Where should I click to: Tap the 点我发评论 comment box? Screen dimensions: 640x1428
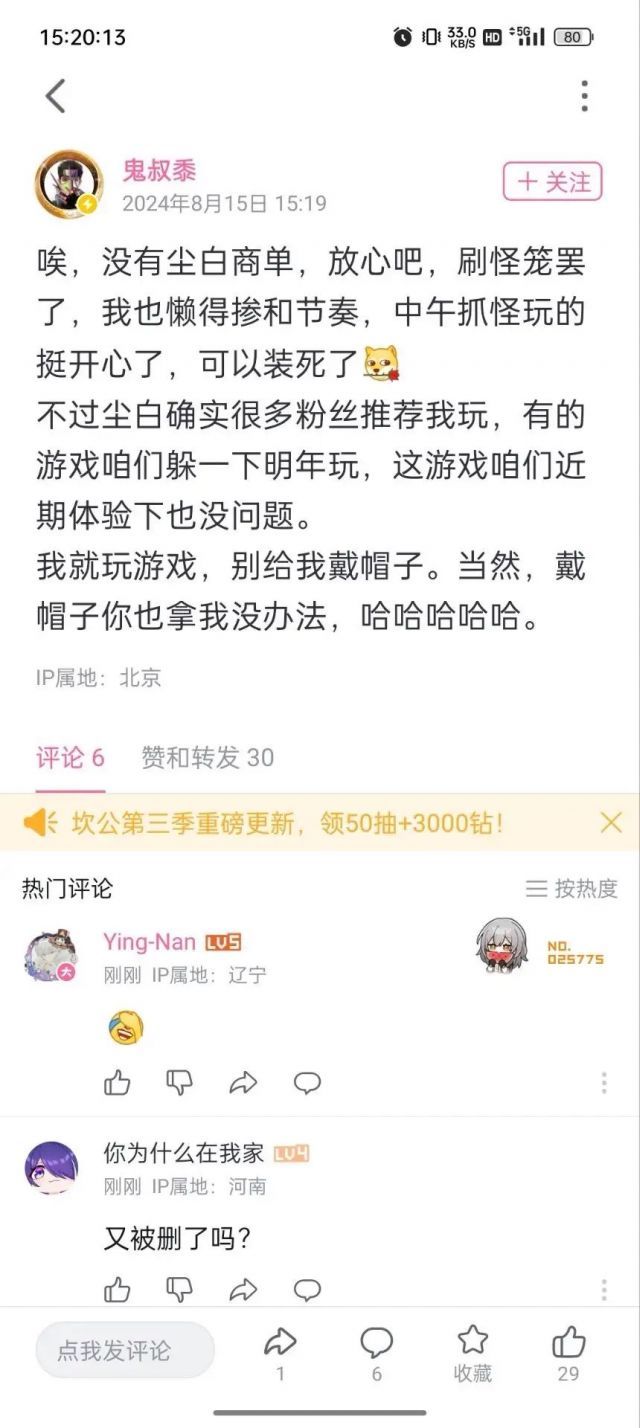coord(125,1351)
